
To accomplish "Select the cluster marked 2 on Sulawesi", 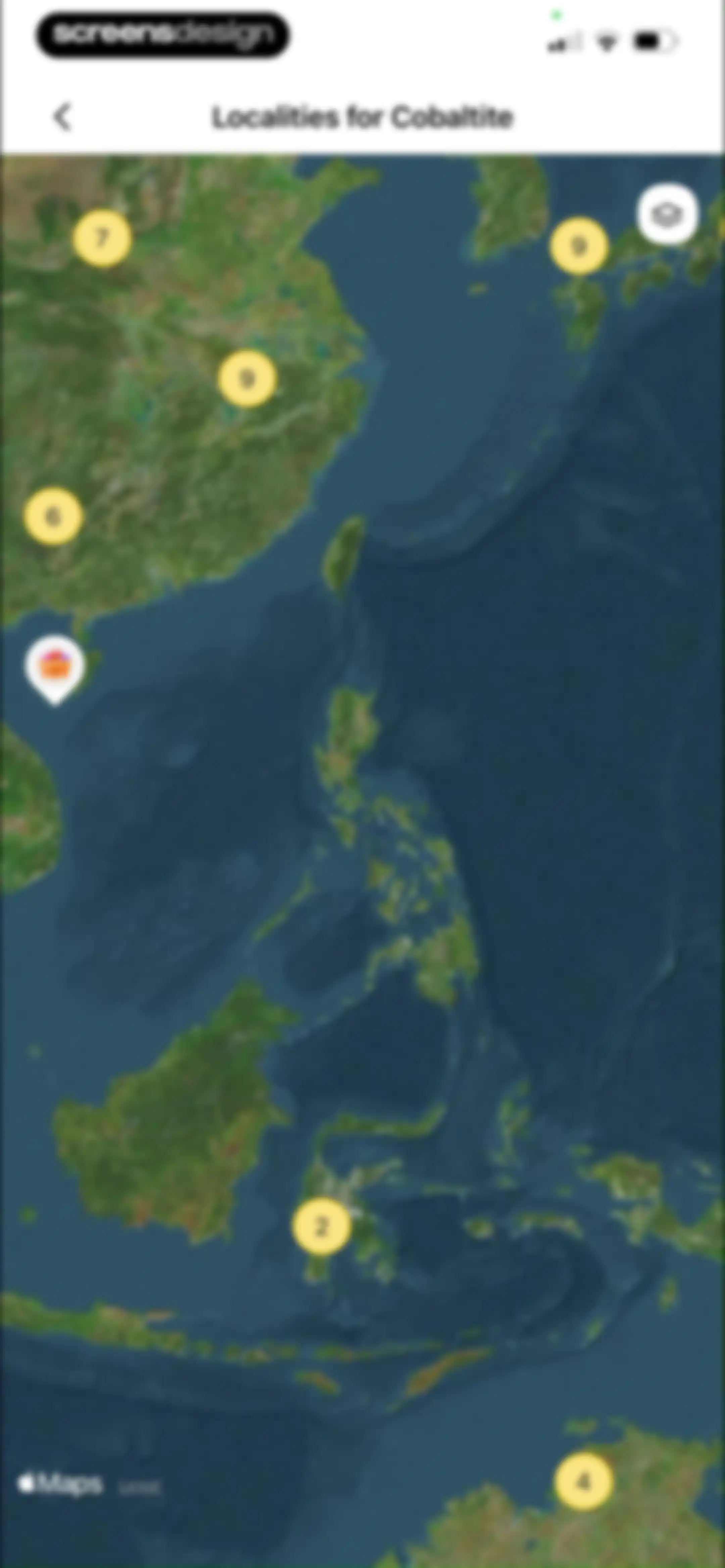I will coord(322,1227).
